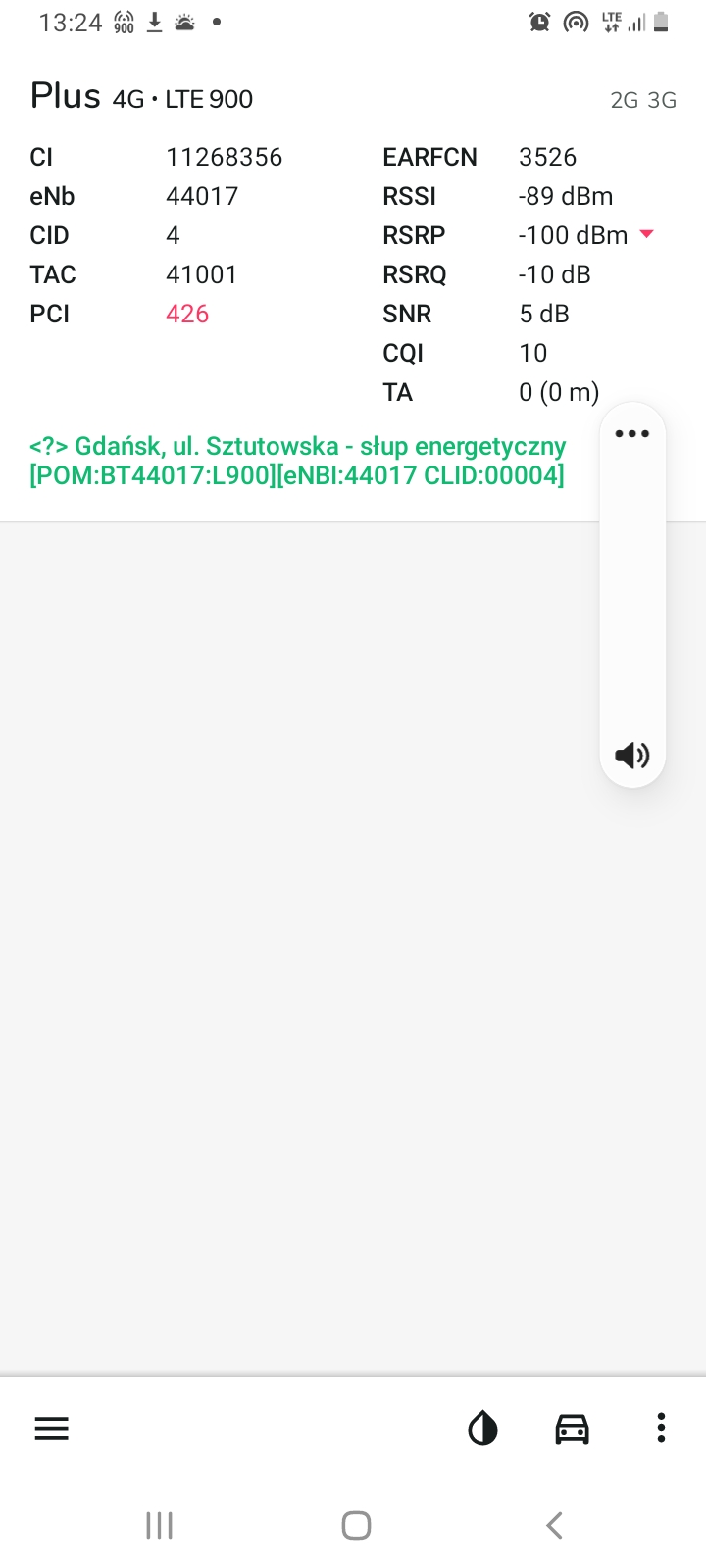Tap the volume speaker icon
The width and height of the screenshot is (706, 1568).
632,755
